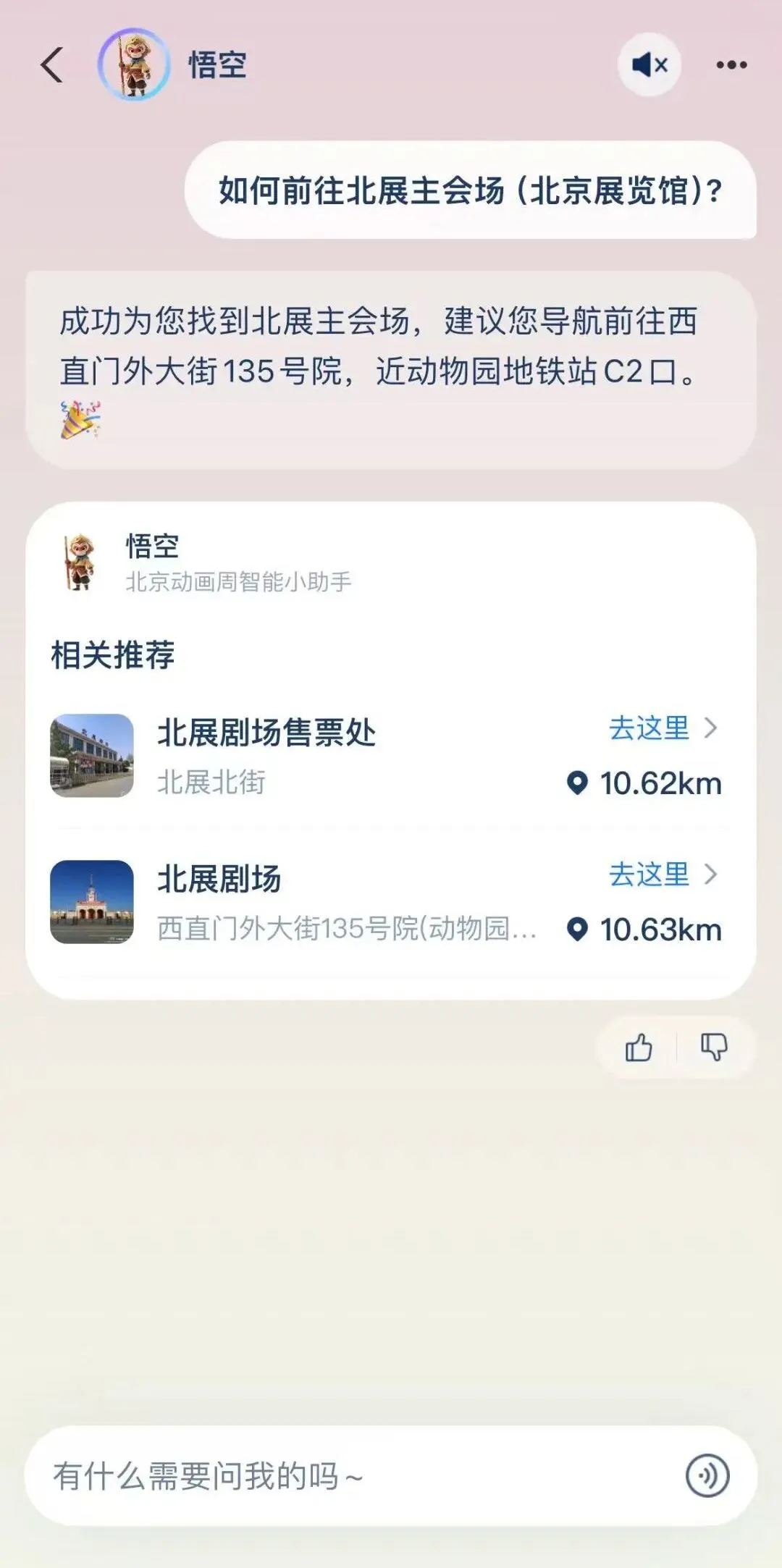Open the 悟空 avatar in the header

[x=134, y=64]
